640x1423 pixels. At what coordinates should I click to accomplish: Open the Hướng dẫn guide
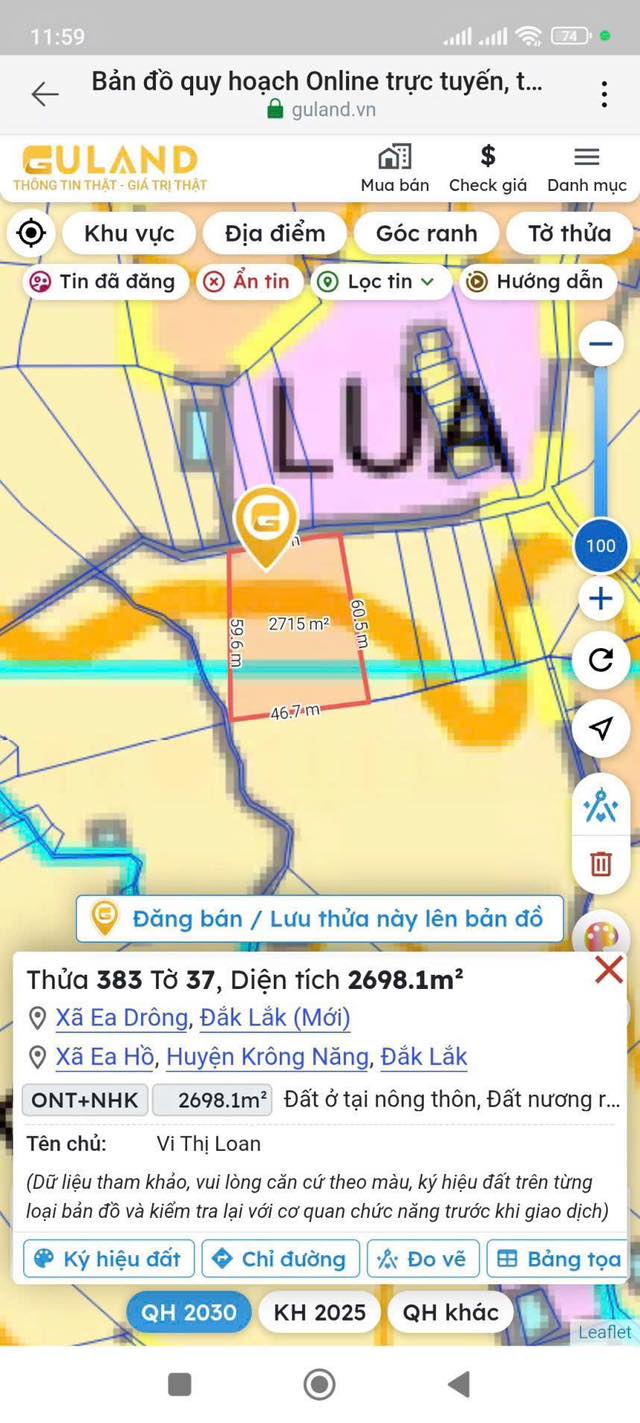point(536,282)
